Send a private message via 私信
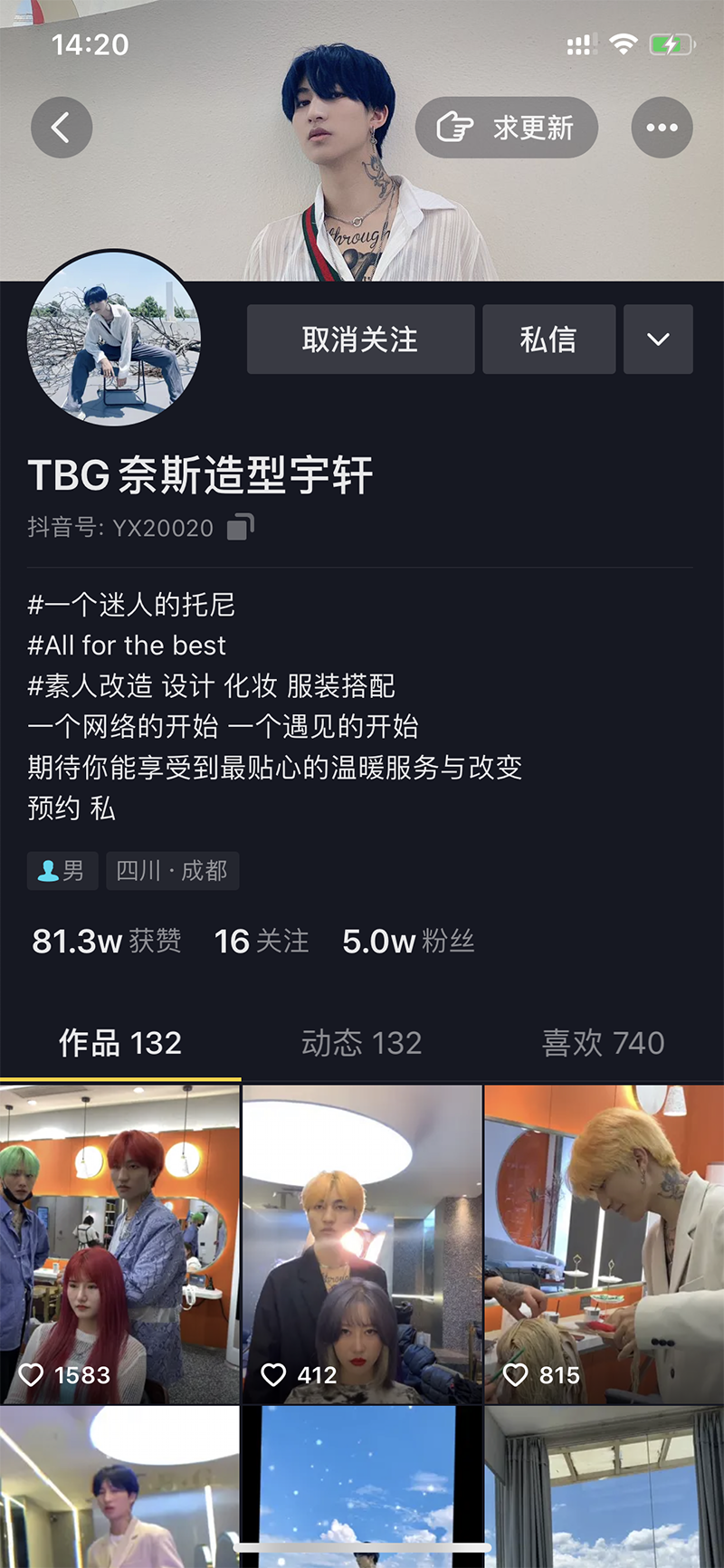 click(548, 339)
